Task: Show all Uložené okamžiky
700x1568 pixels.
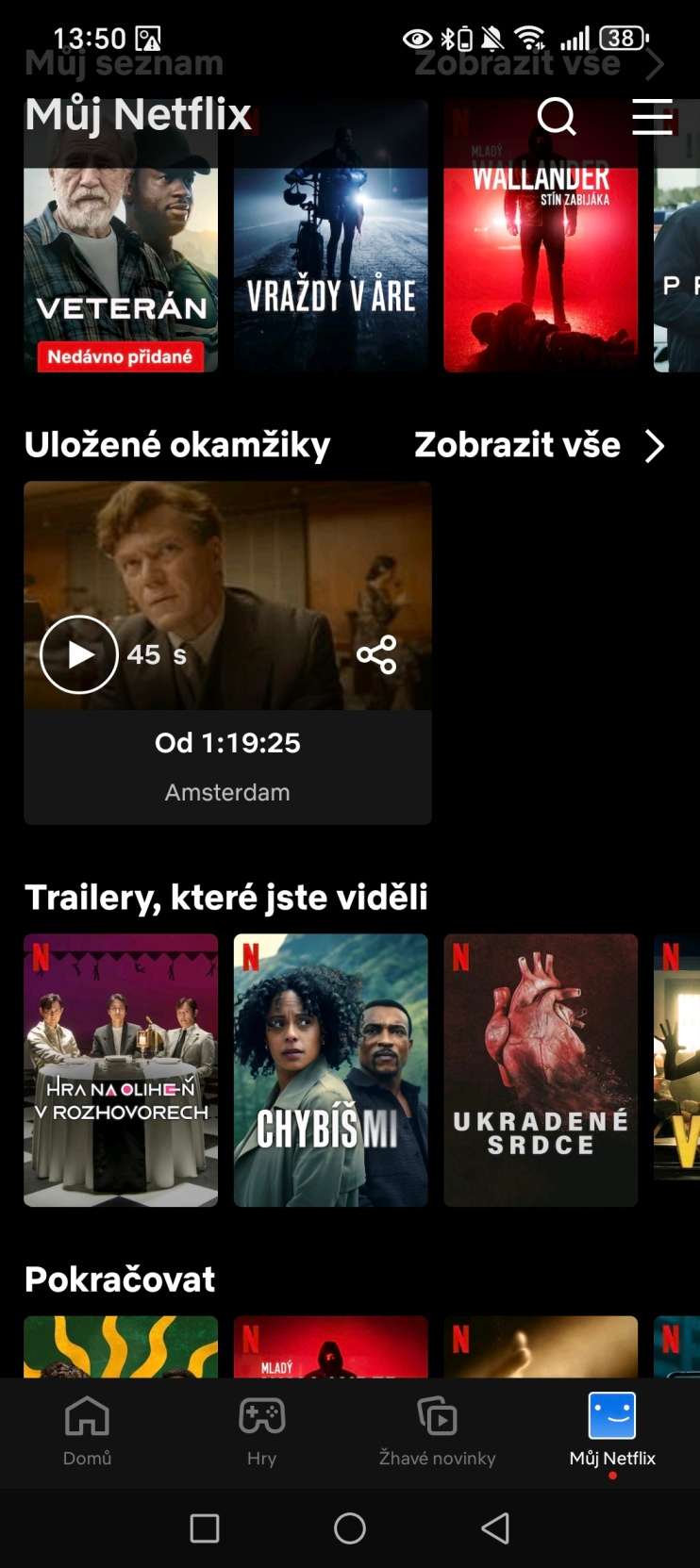Action: (x=539, y=445)
